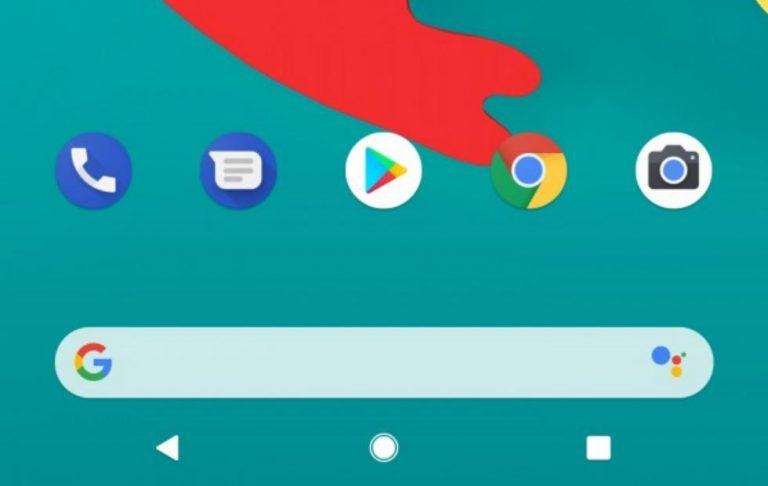
Task: Tap the Google search bar
Action: point(370,362)
